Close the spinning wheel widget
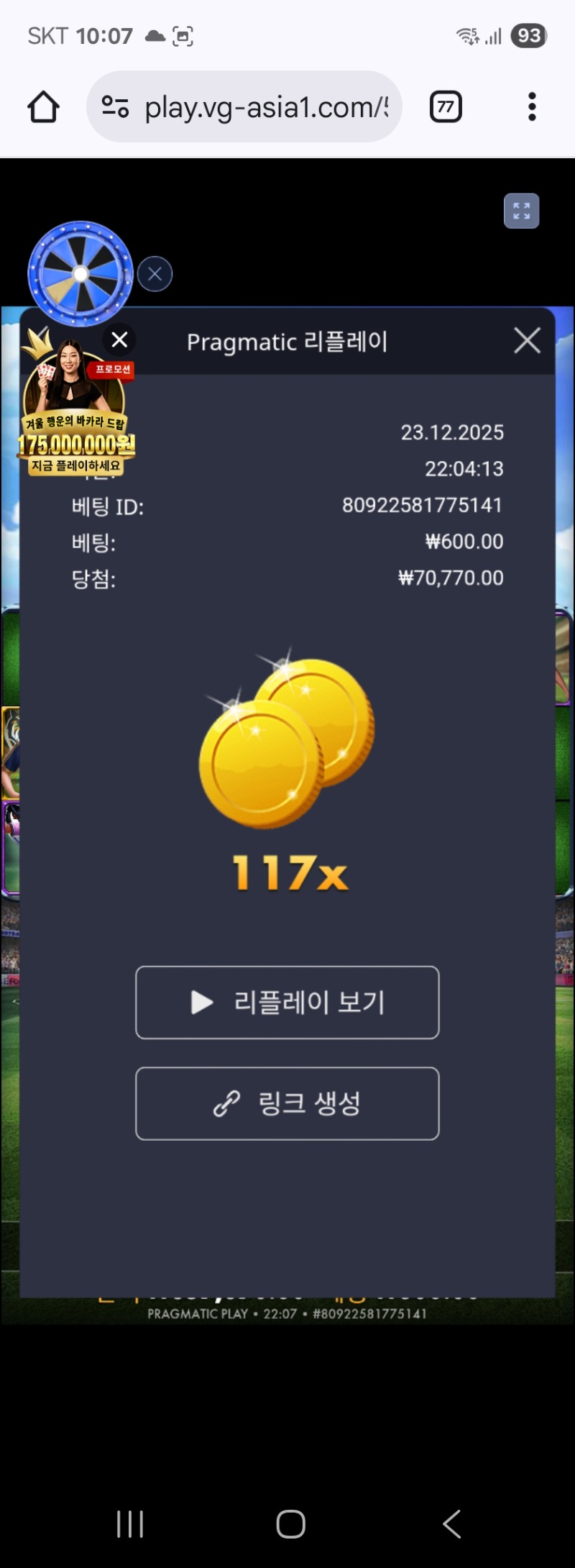The width and height of the screenshot is (575, 1568). [x=155, y=274]
